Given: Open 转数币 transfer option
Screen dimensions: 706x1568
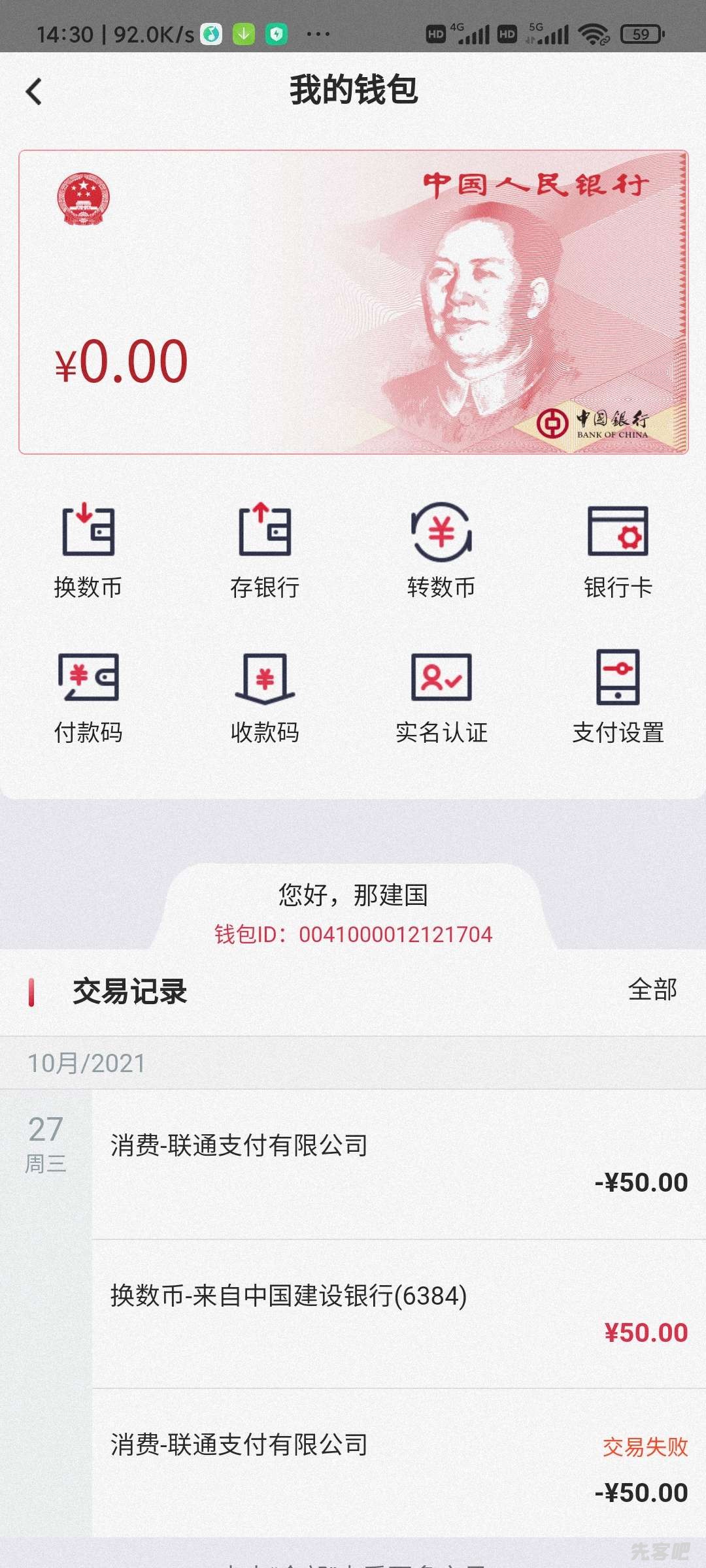Looking at the screenshot, I should [x=441, y=550].
